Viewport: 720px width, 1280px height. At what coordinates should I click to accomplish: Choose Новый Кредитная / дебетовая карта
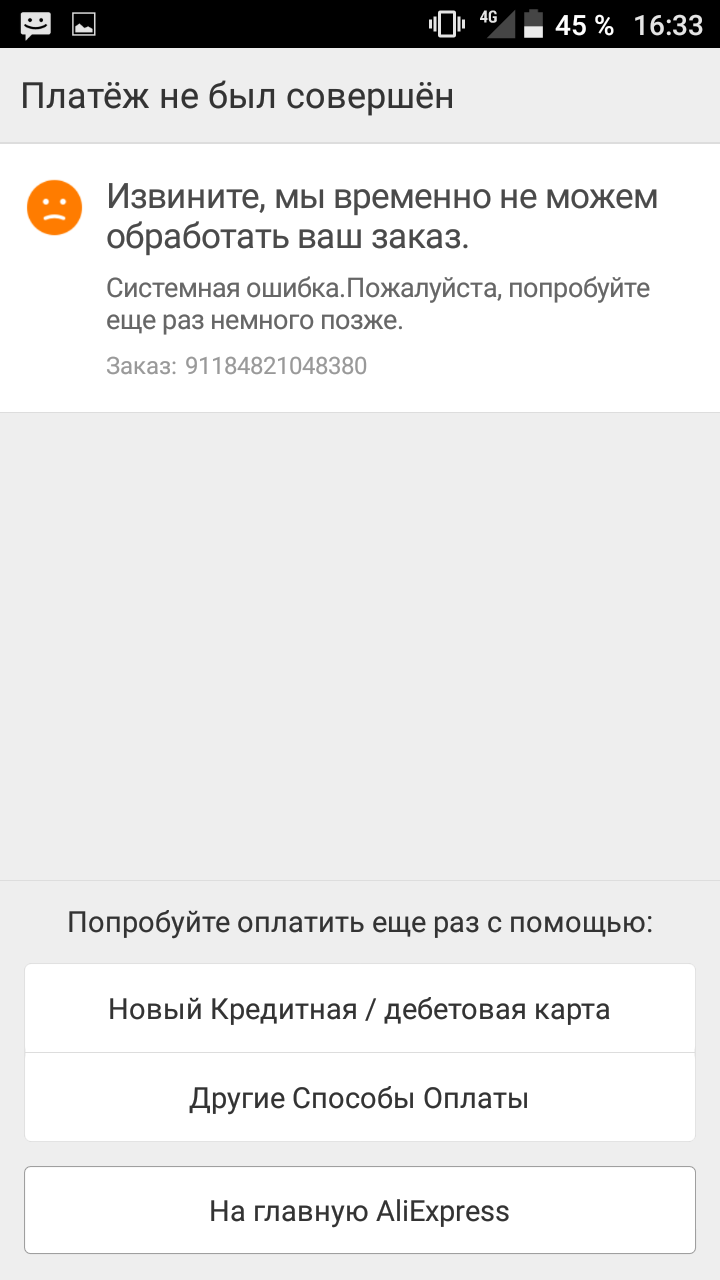[359, 1009]
